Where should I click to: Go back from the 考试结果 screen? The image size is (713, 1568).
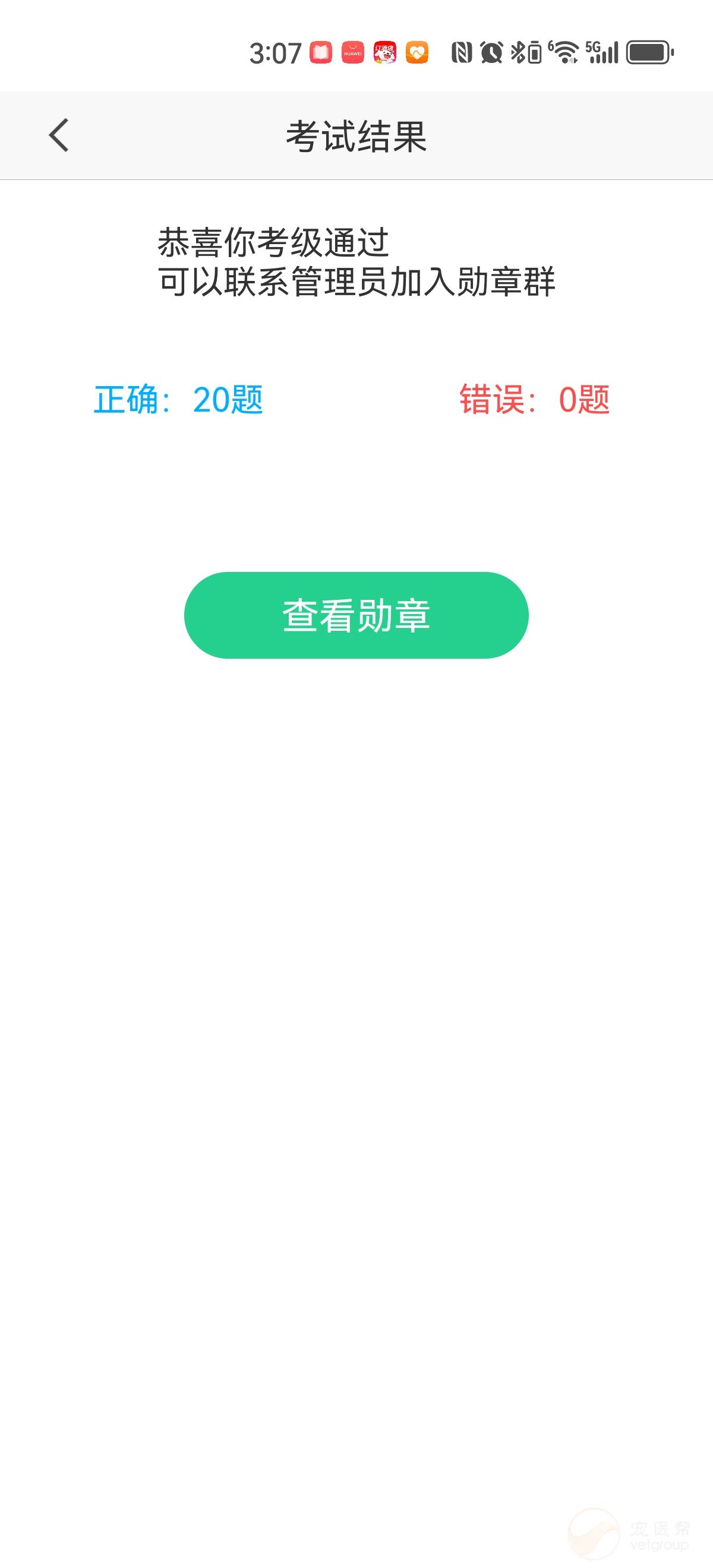59,135
